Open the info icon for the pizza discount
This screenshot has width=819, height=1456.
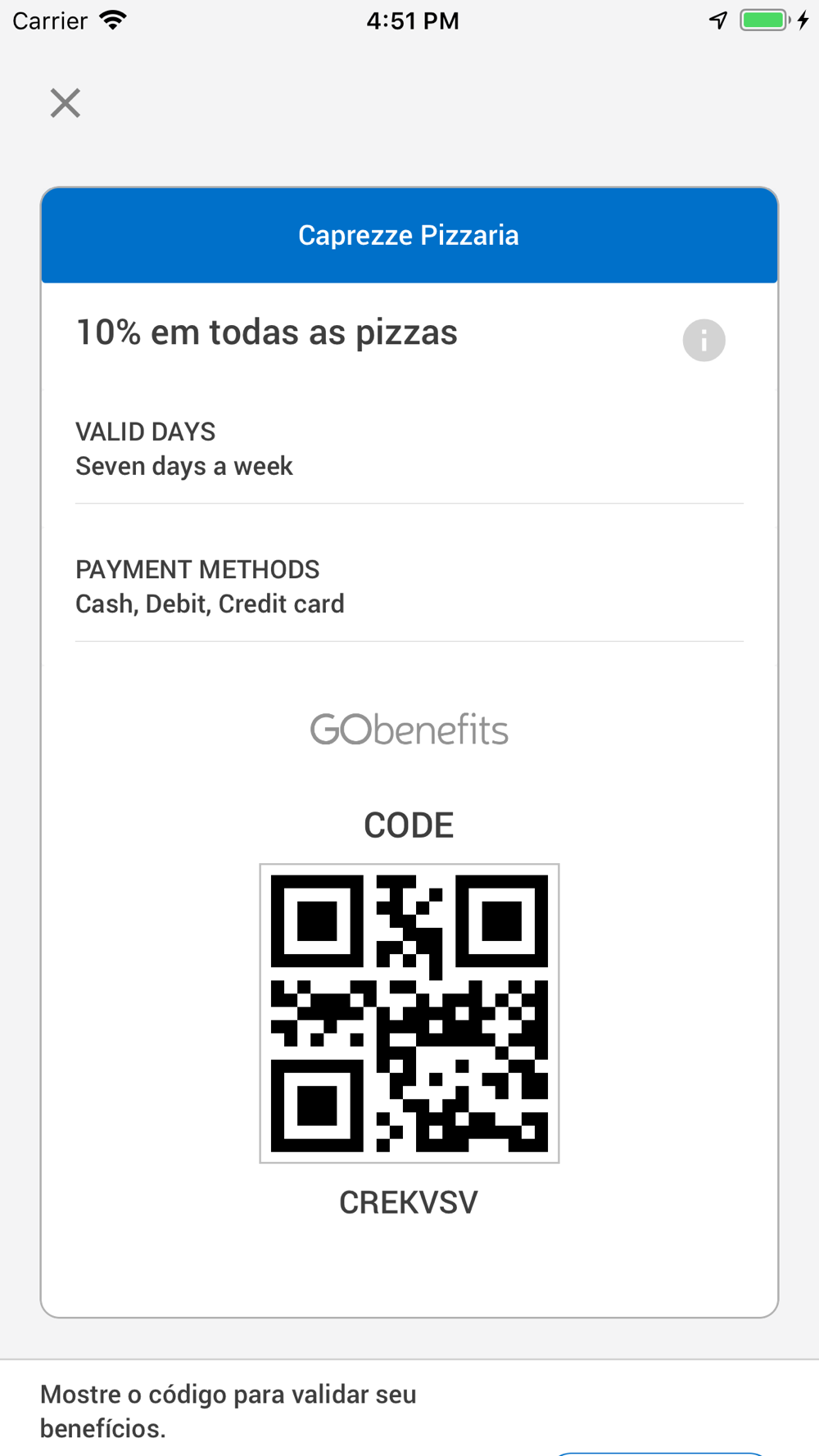[704, 340]
